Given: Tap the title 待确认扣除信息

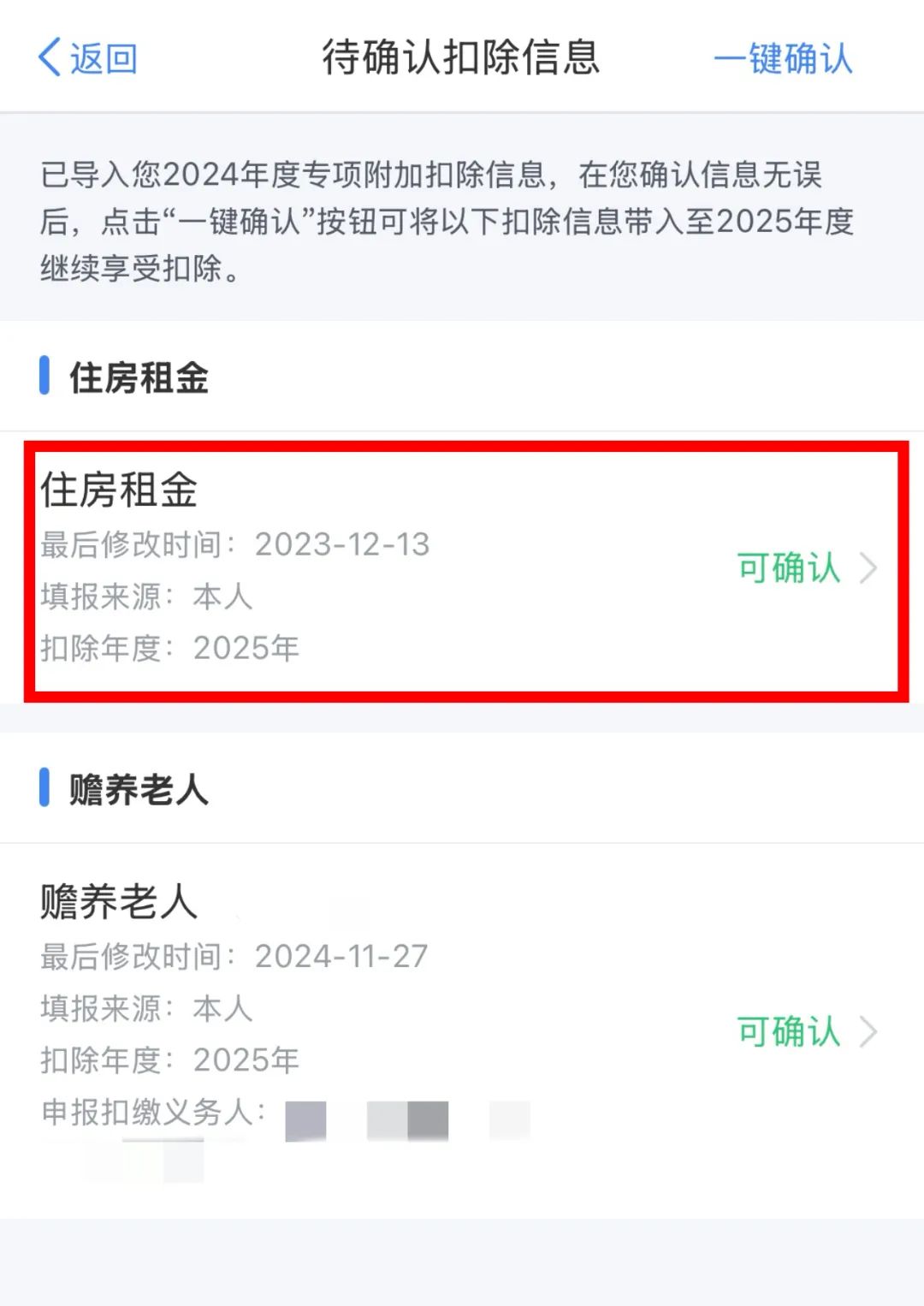Looking at the screenshot, I should coord(462,56).
